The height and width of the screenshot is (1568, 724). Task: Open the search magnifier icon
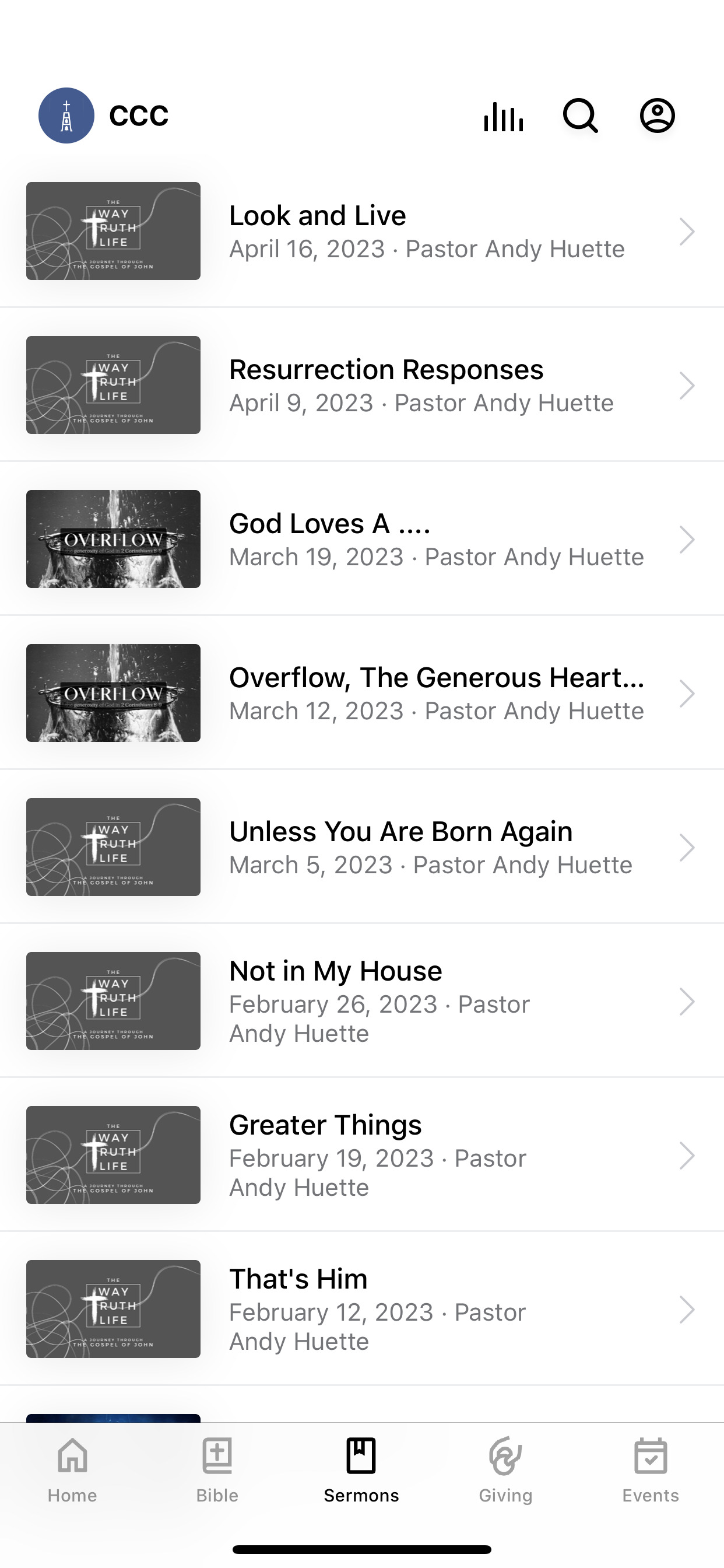click(581, 116)
